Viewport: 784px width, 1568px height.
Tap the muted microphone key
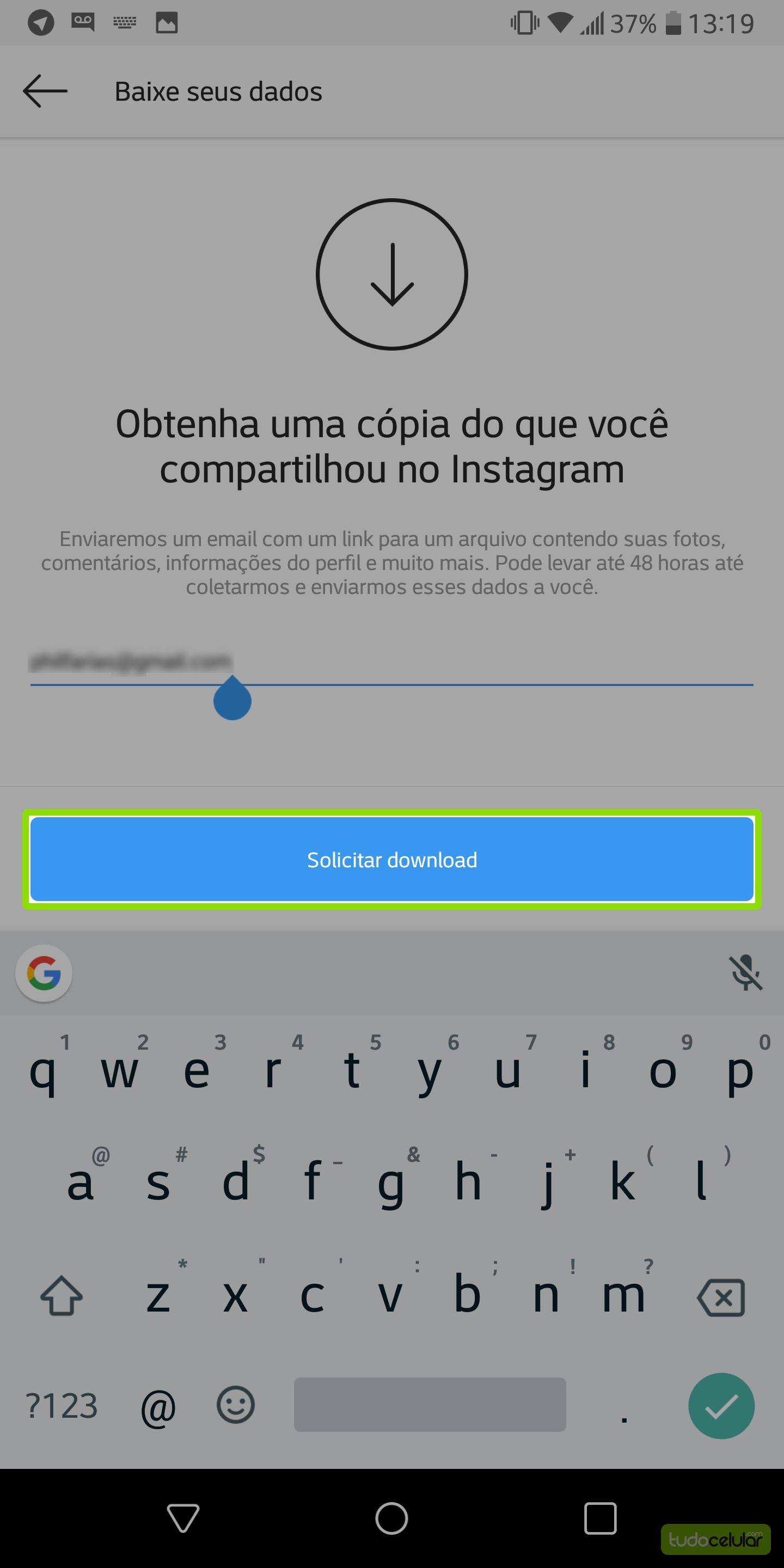pos(746,973)
